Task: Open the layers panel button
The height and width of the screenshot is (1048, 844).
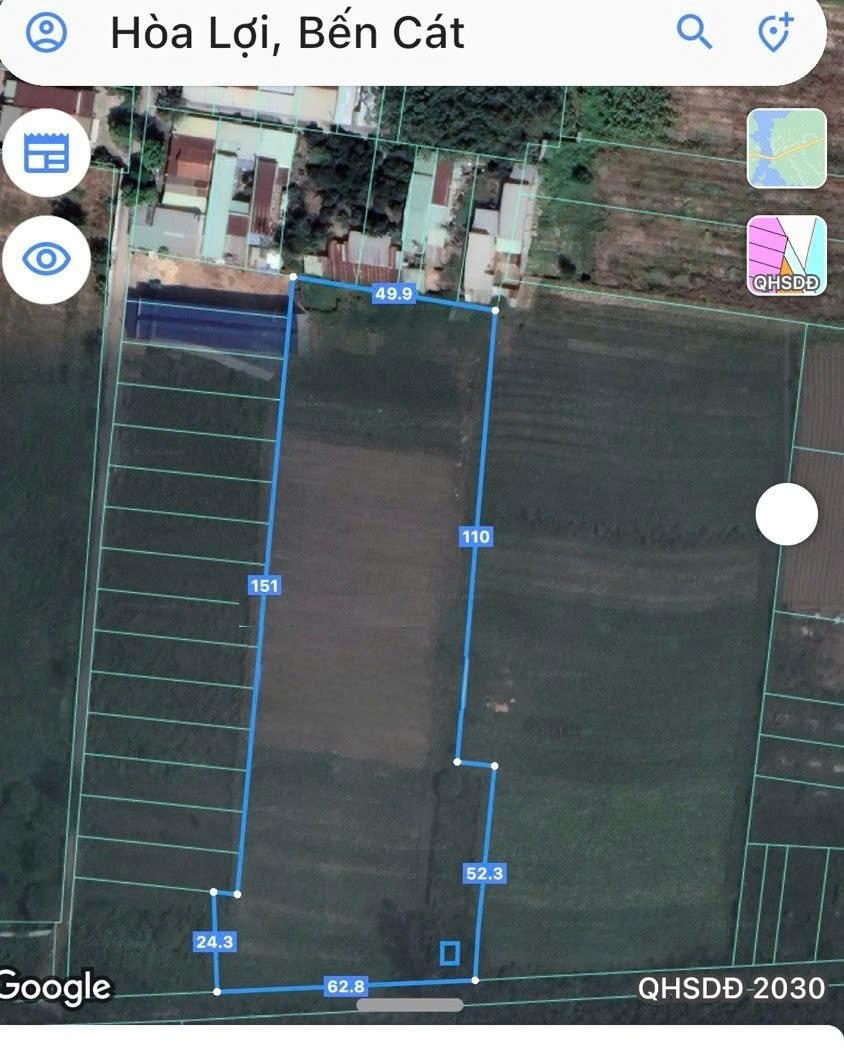Action: tap(46, 153)
